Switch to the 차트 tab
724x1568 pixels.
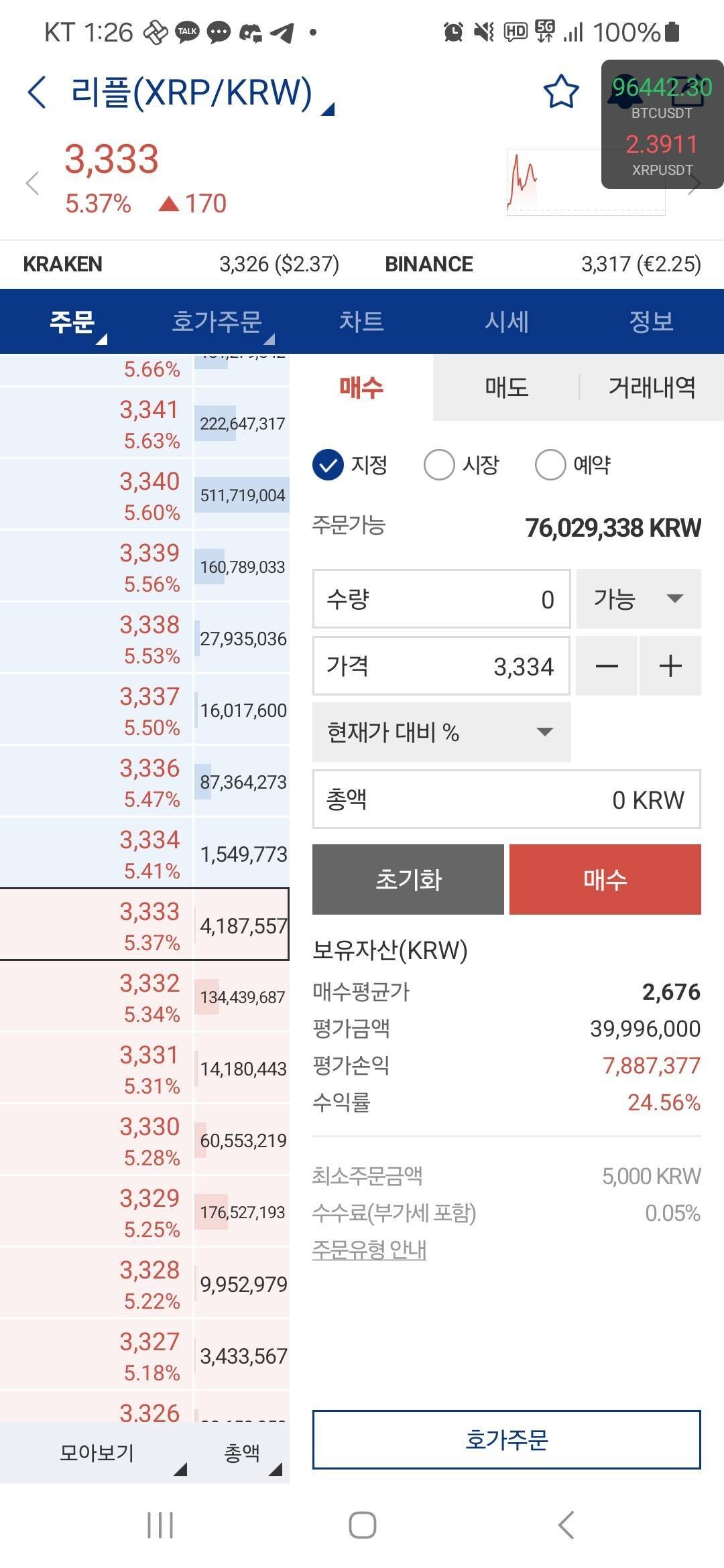click(x=362, y=322)
